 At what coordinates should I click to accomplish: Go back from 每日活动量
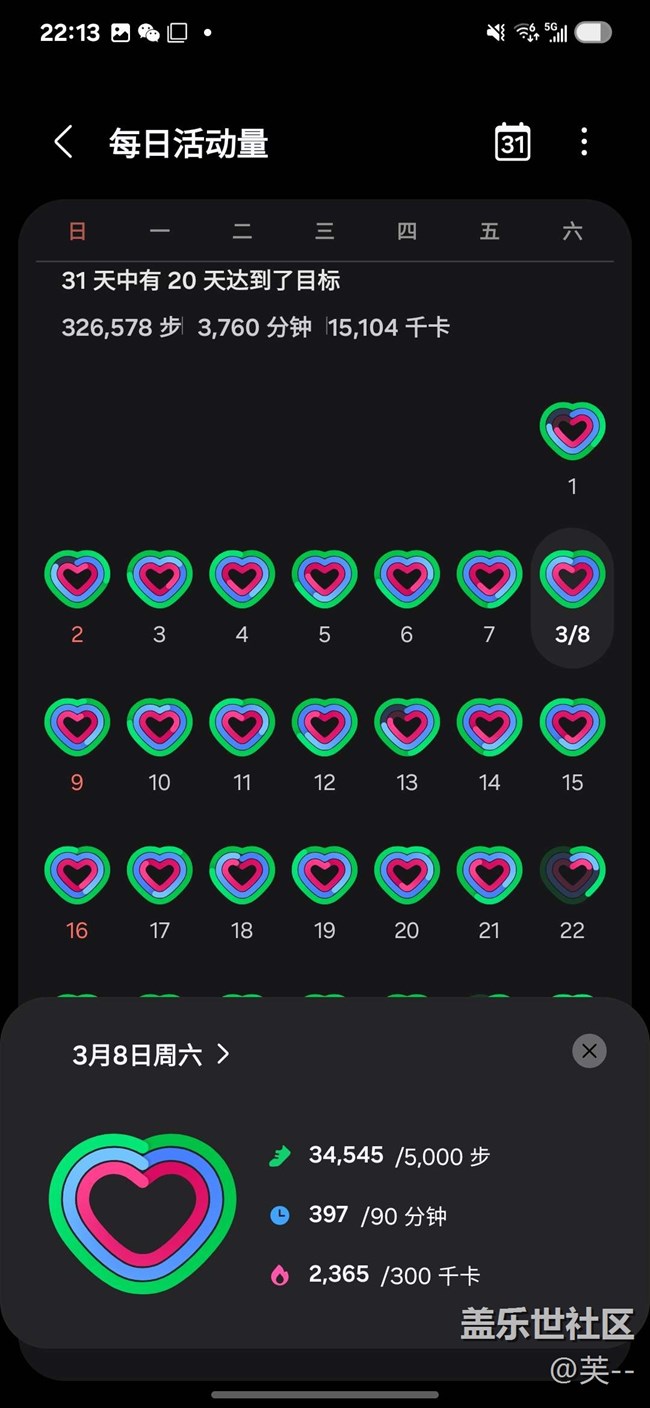[63, 143]
